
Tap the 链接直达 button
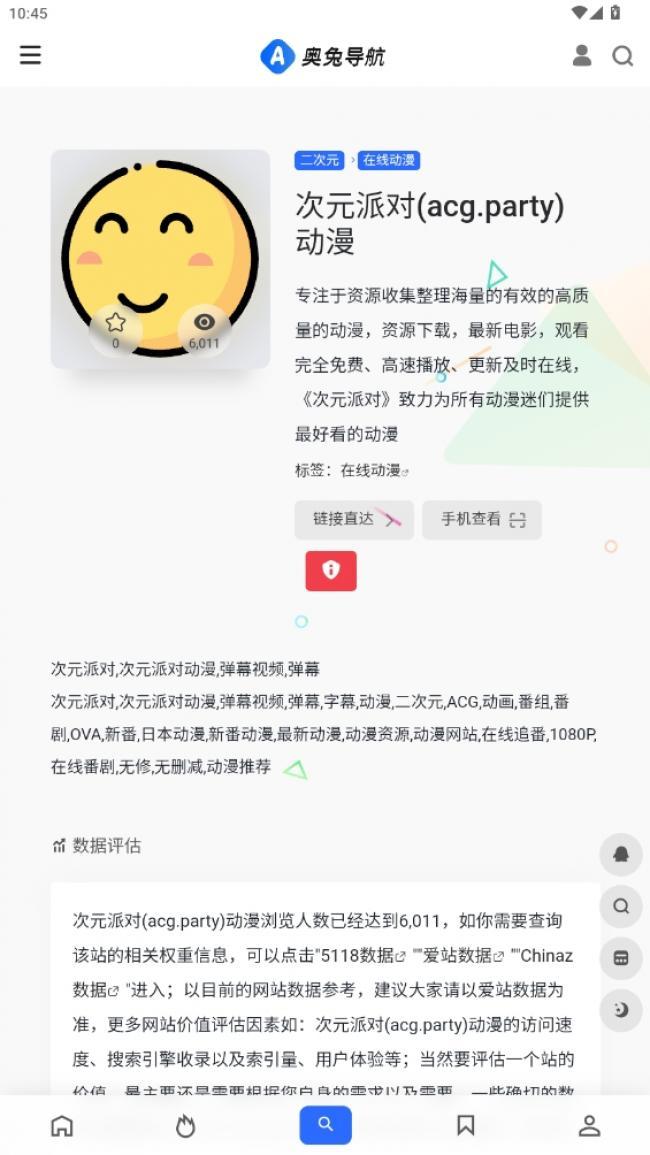point(354,520)
